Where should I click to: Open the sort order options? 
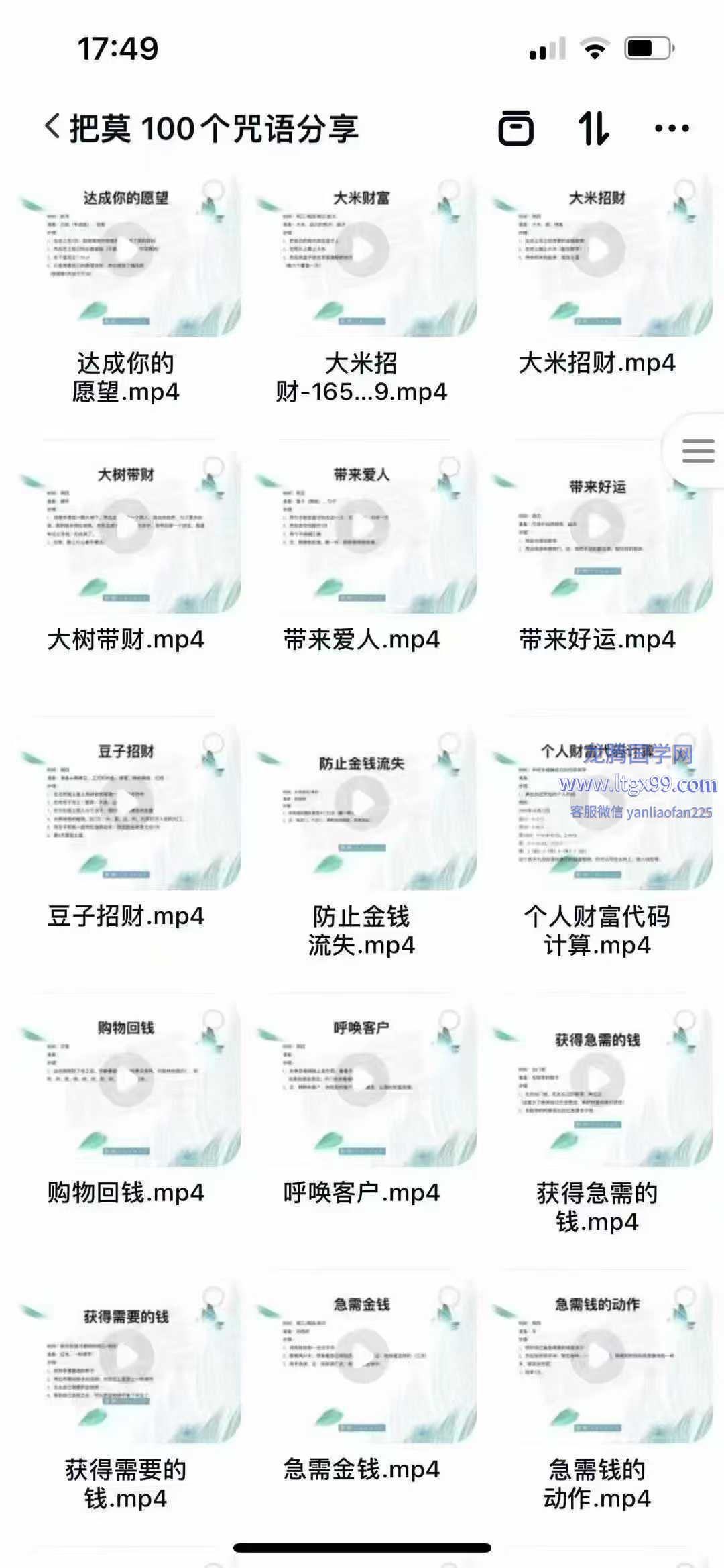[x=594, y=127]
